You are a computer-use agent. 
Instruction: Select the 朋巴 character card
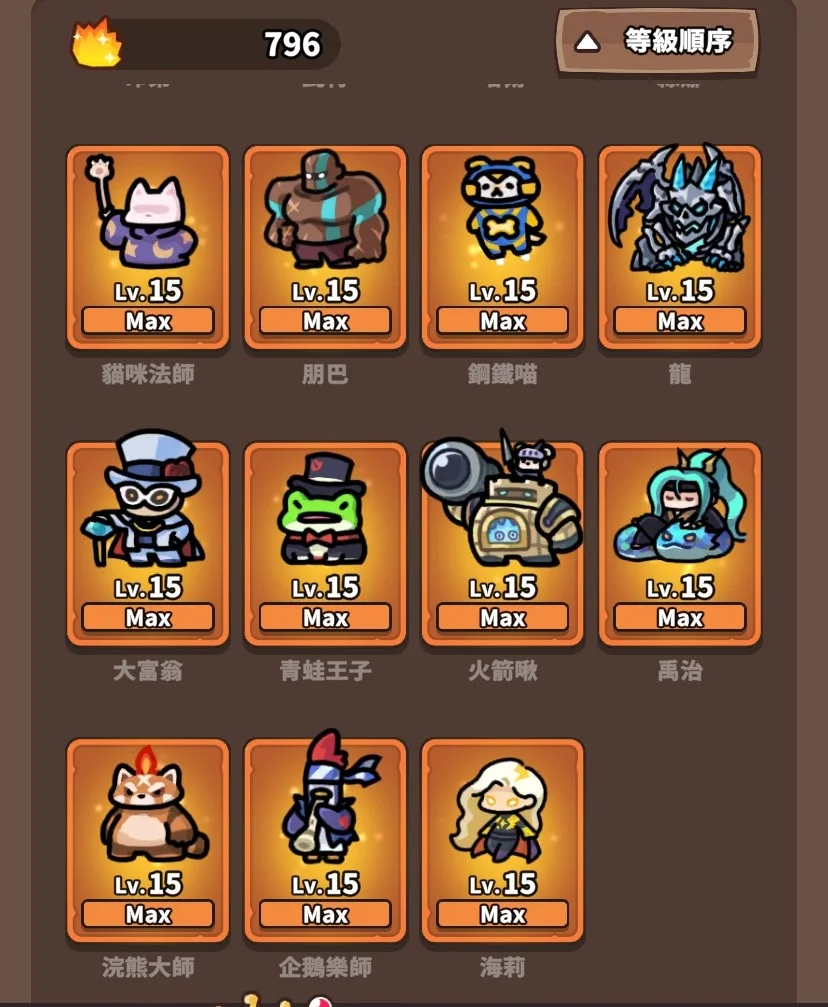click(x=325, y=246)
